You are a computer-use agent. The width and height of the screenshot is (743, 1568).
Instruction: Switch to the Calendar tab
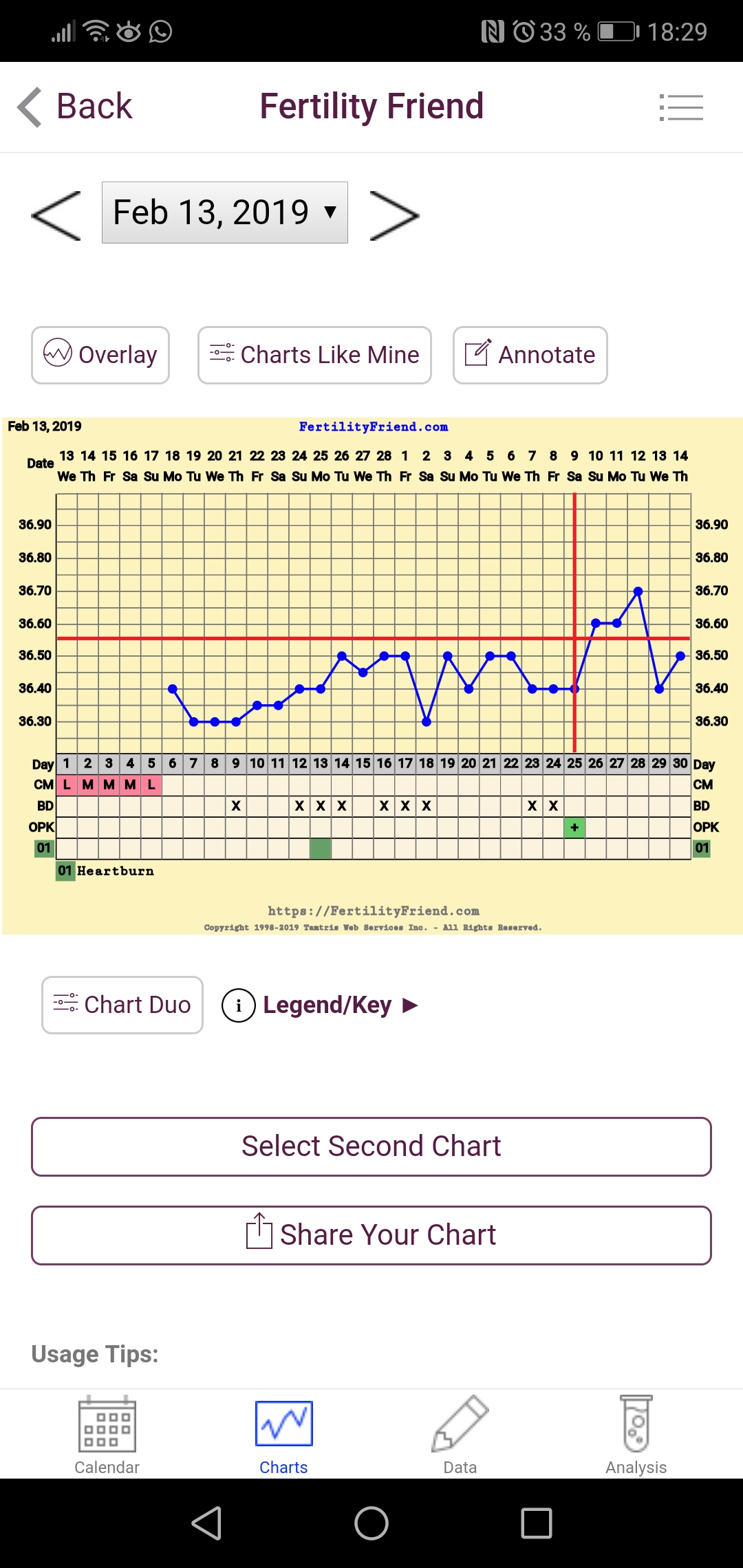pos(107,1435)
